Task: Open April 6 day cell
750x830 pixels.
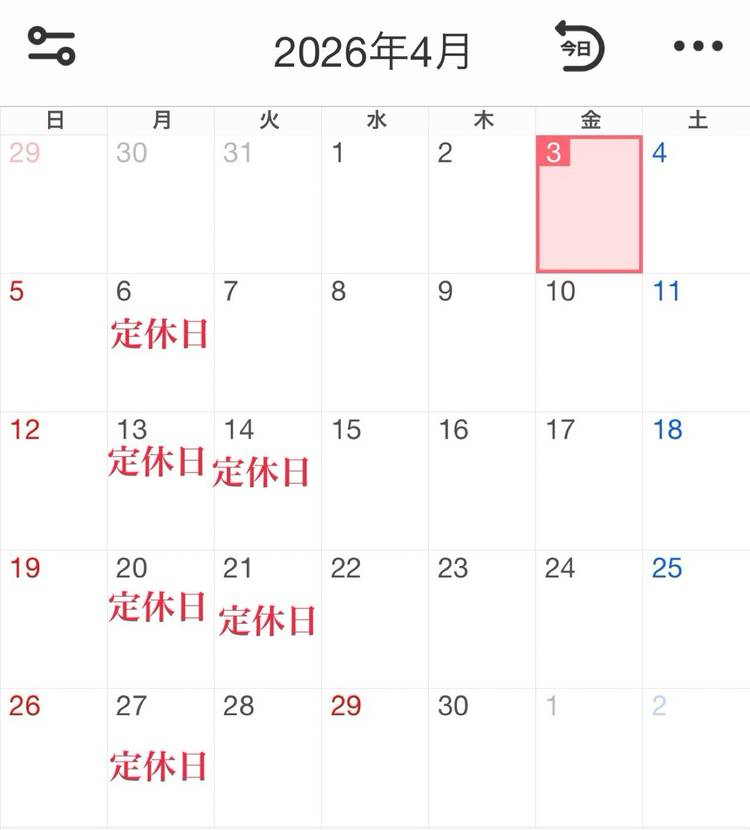Action: [x=160, y=342]
